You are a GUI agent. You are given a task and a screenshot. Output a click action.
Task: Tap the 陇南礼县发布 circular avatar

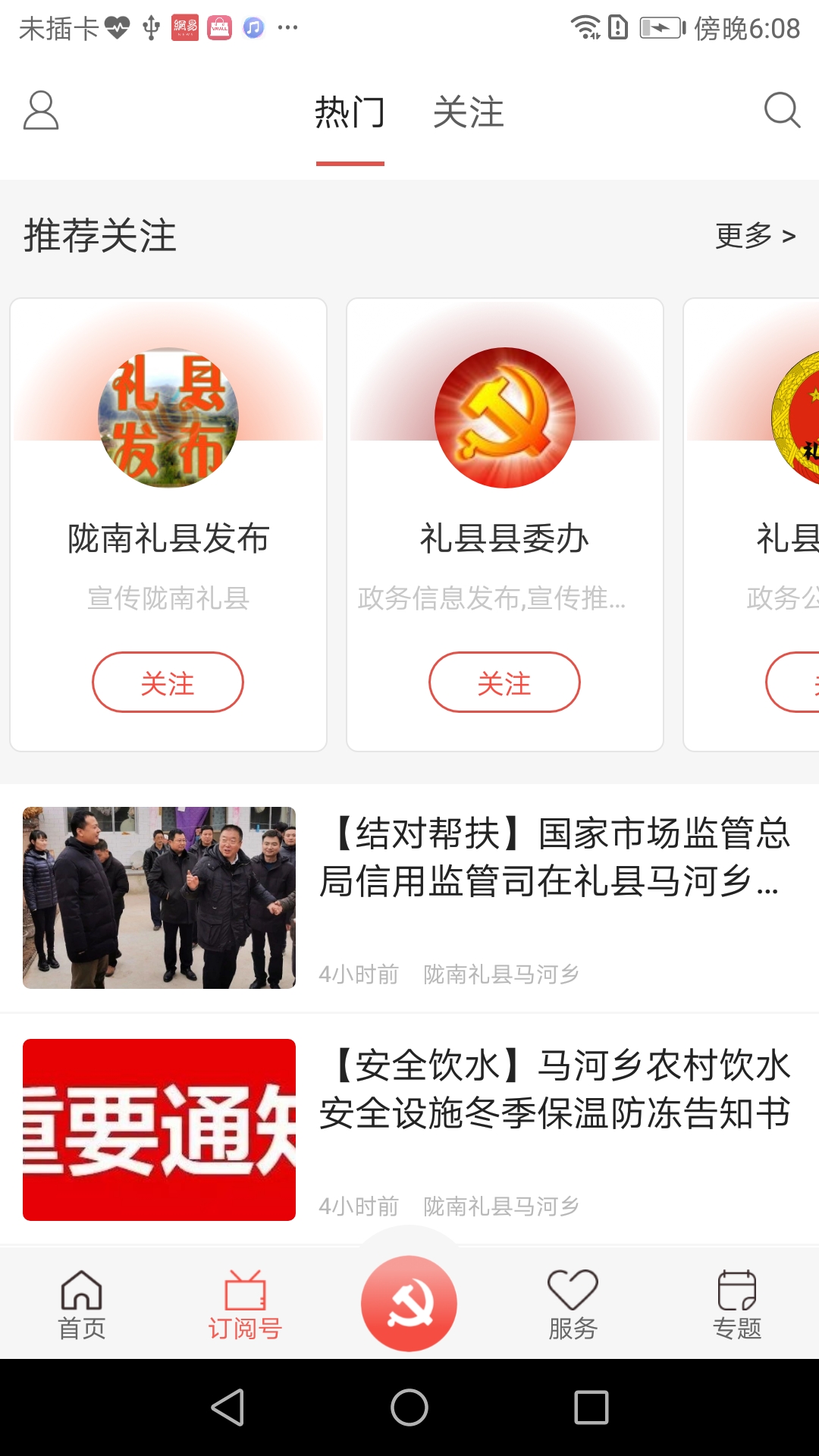coord(168,416)
